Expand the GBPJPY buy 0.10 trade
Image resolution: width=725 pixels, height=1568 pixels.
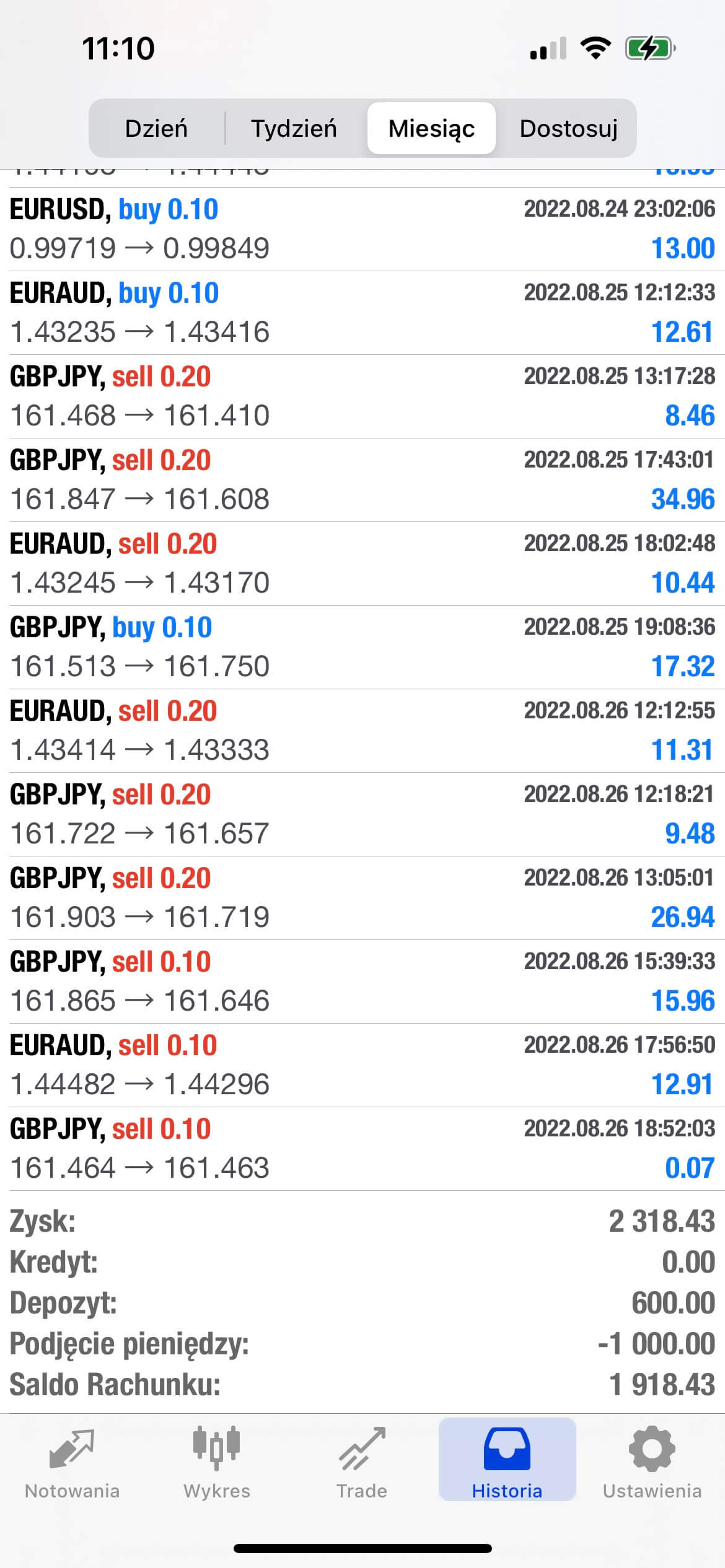362,647
